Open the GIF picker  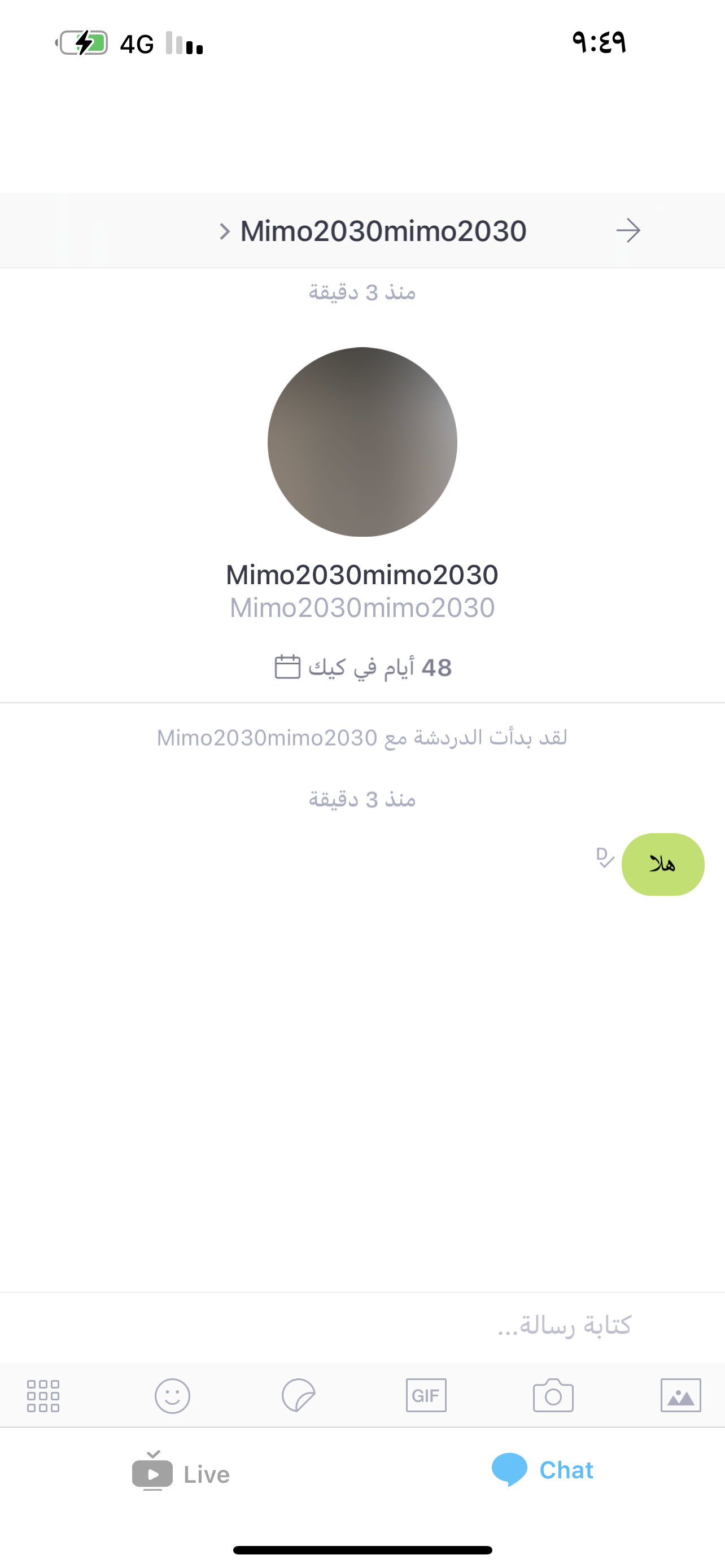(426, 1395)
